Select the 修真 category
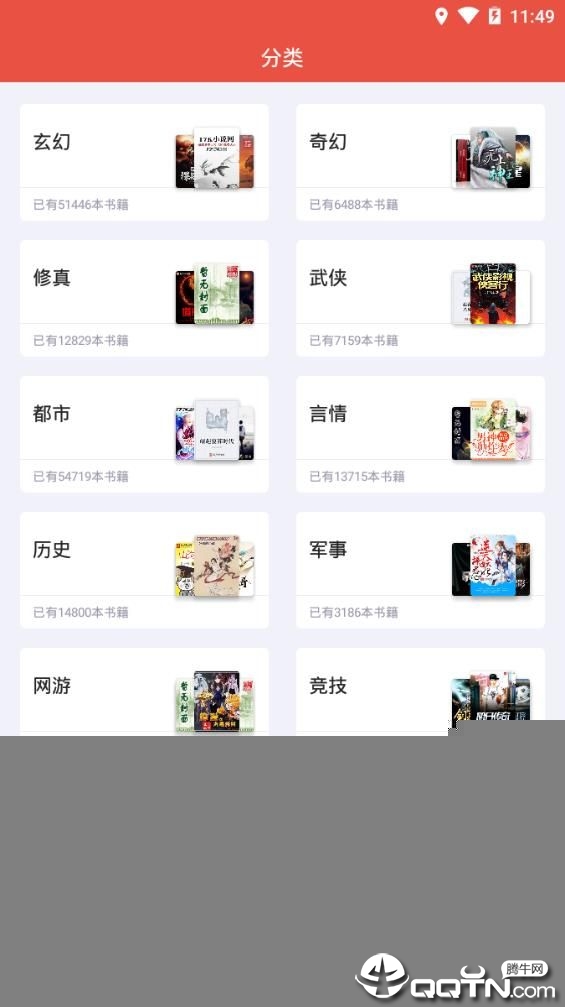Image resolution: width=565 pixels, height=1007 pixels. [x=144, y=298]
